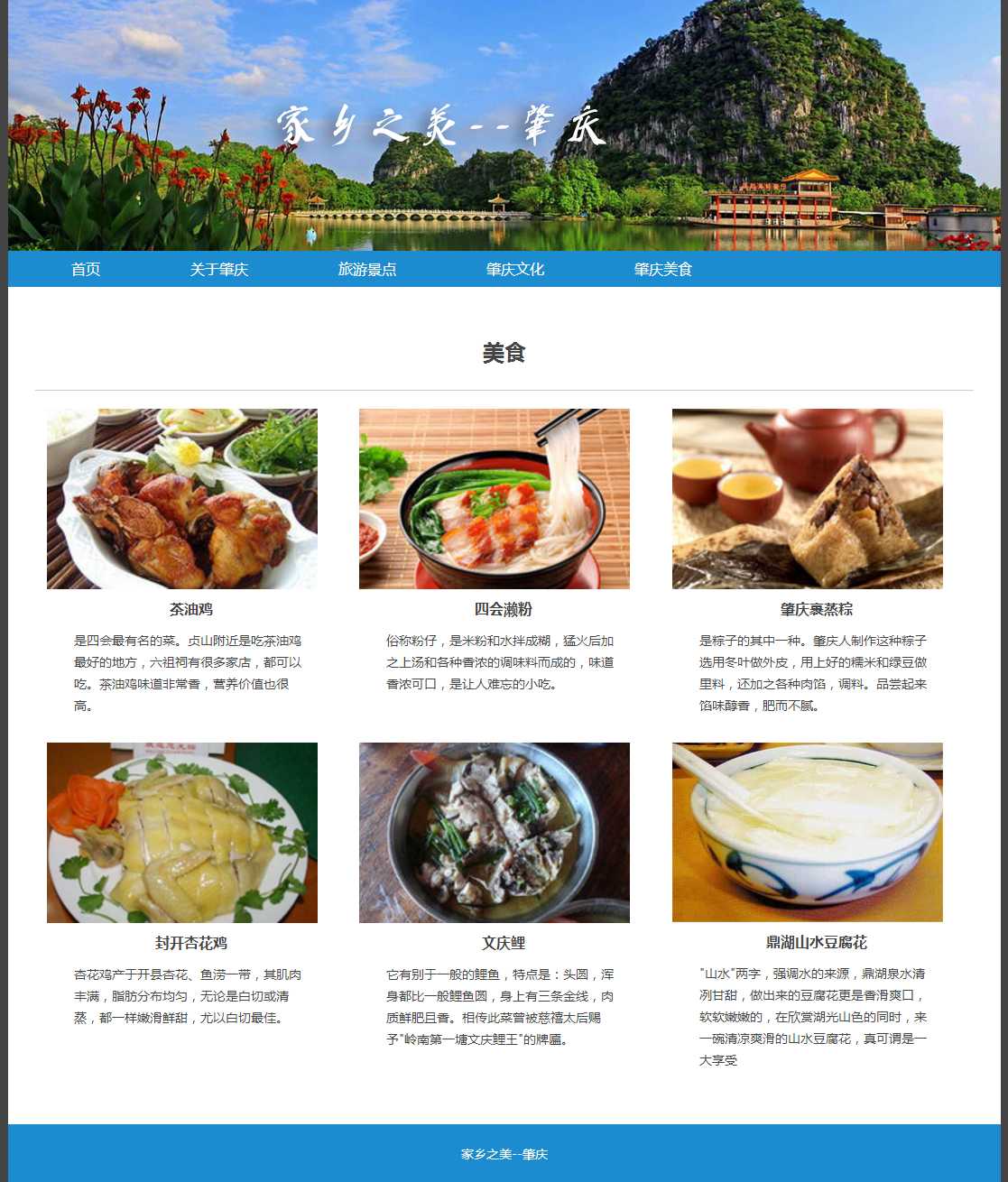Select the 文庆鲤 fish dish image
The height and width of the screenshot is (1182, 1008).
pos(495,832)
